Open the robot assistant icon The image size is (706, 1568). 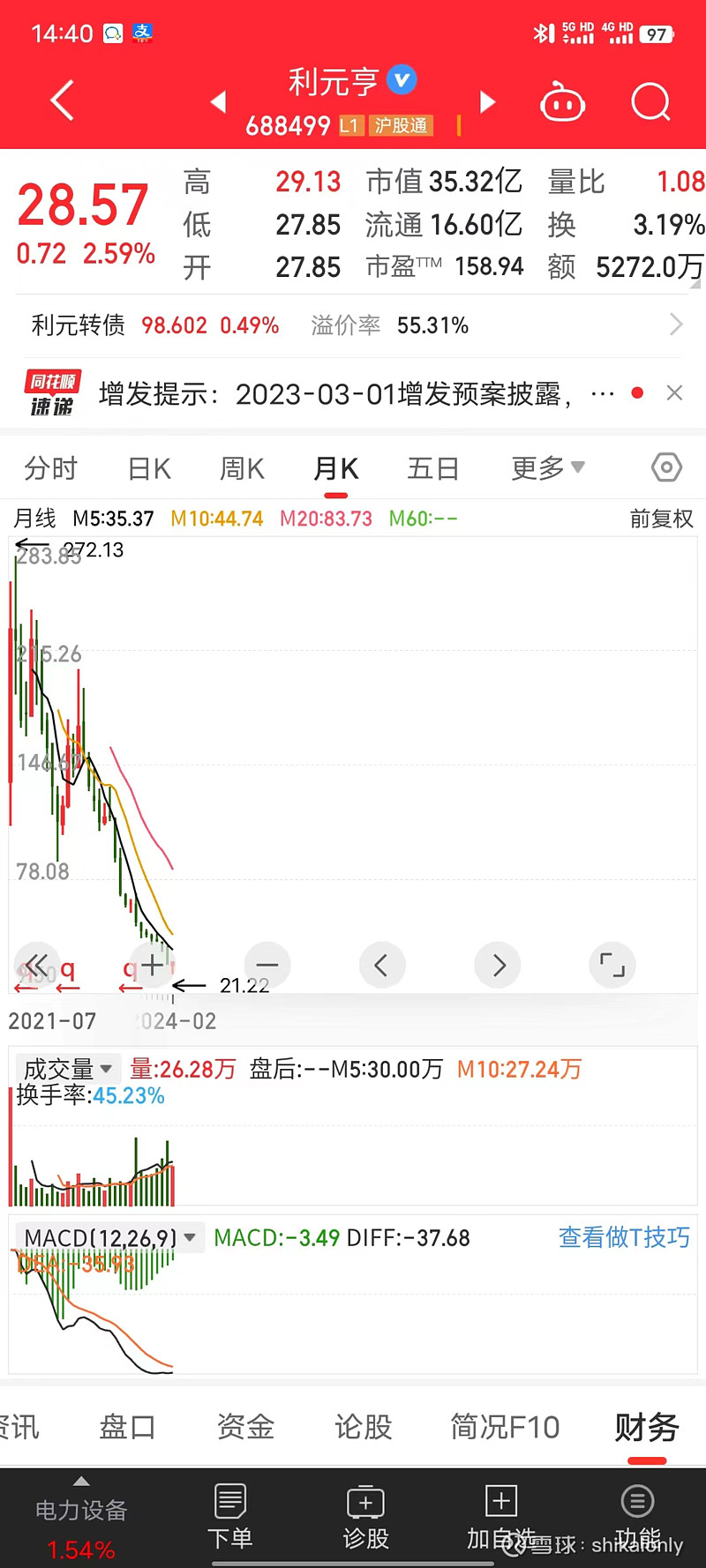click(562, 103)
